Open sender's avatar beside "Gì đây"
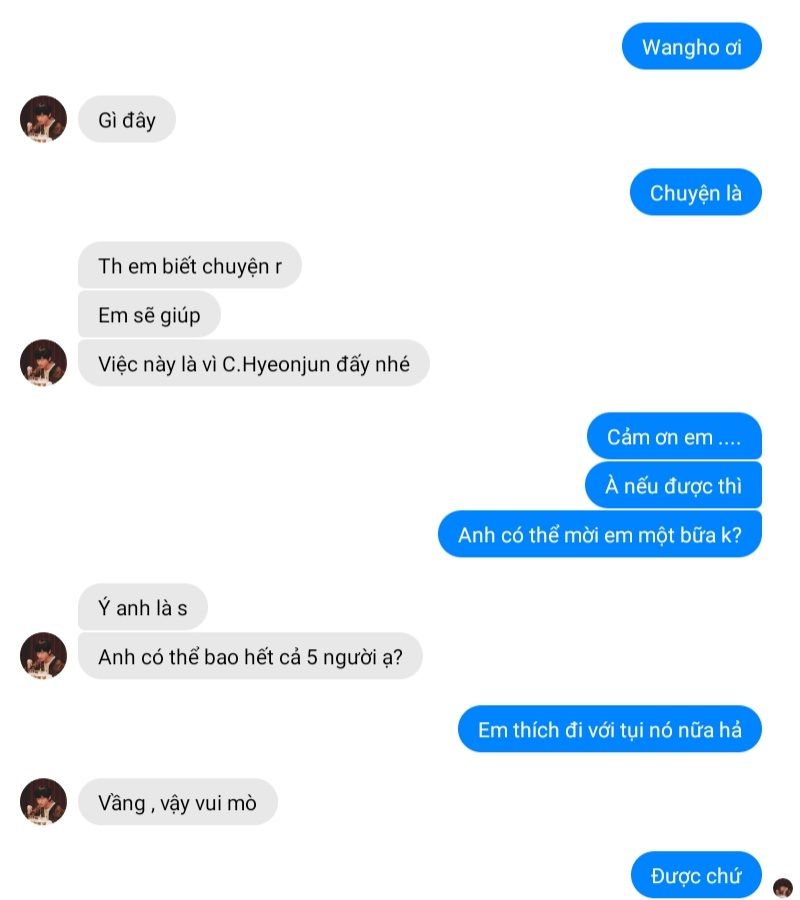The image size is (800, 900). (43, 119)
